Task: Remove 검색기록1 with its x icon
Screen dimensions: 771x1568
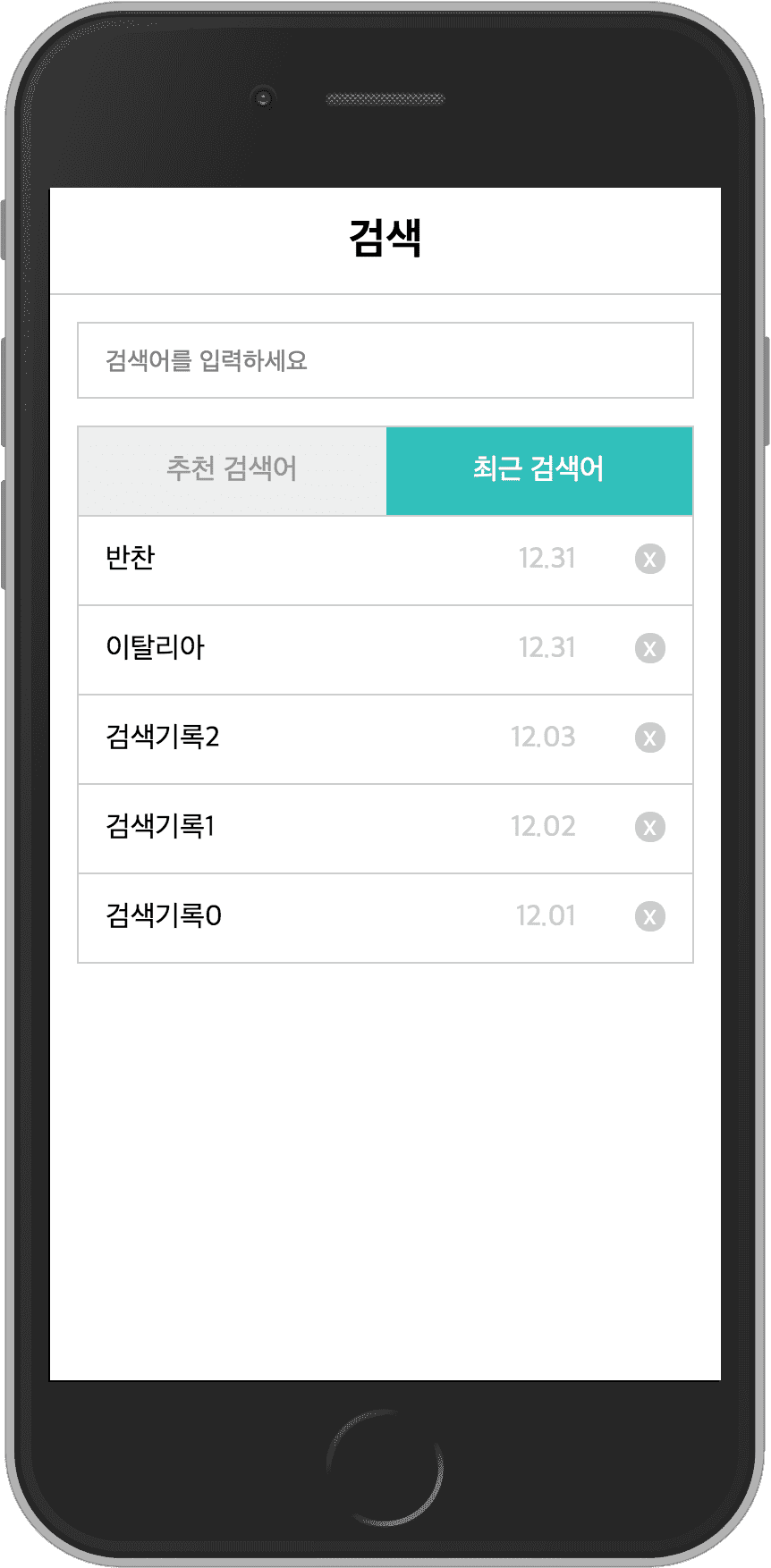Action: [x=650, y=827]
